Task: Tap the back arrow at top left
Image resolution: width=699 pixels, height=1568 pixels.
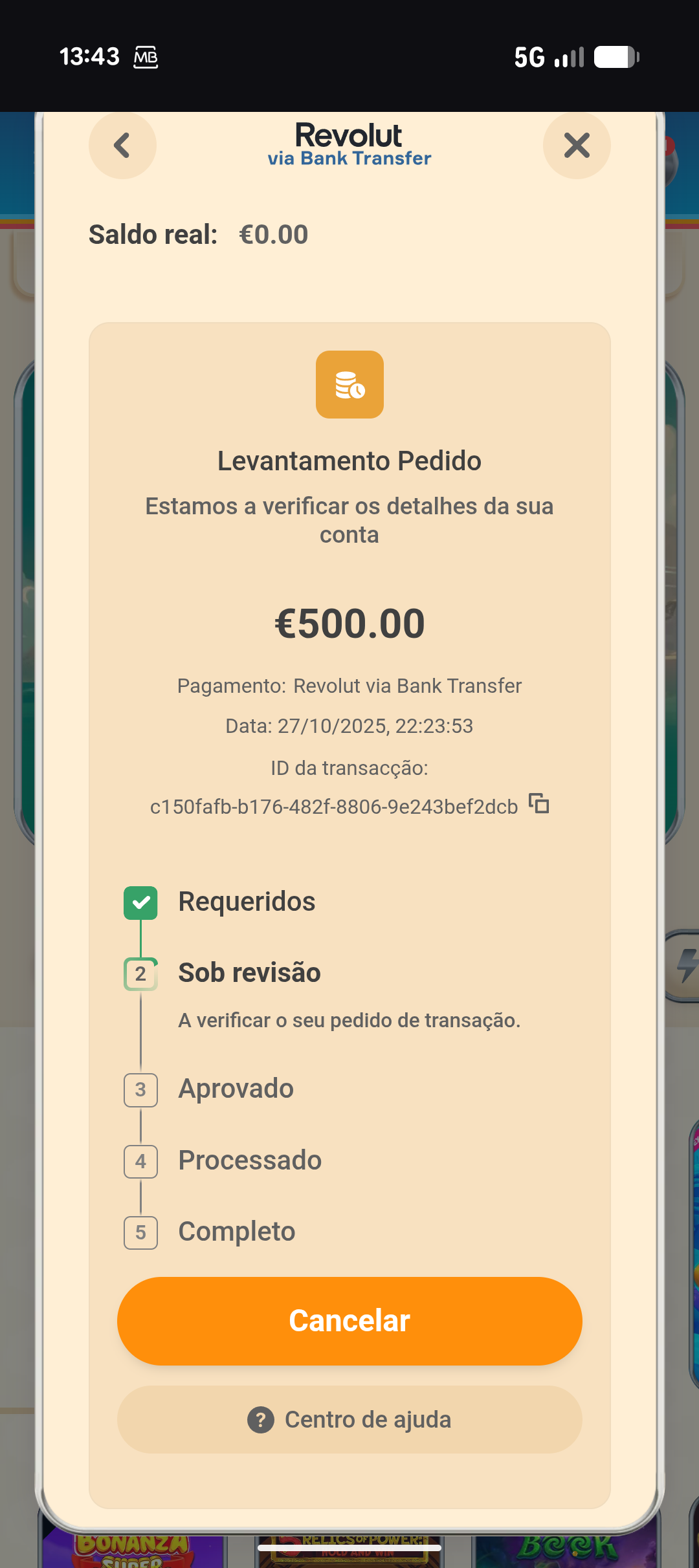Action: tap(122, 145)
